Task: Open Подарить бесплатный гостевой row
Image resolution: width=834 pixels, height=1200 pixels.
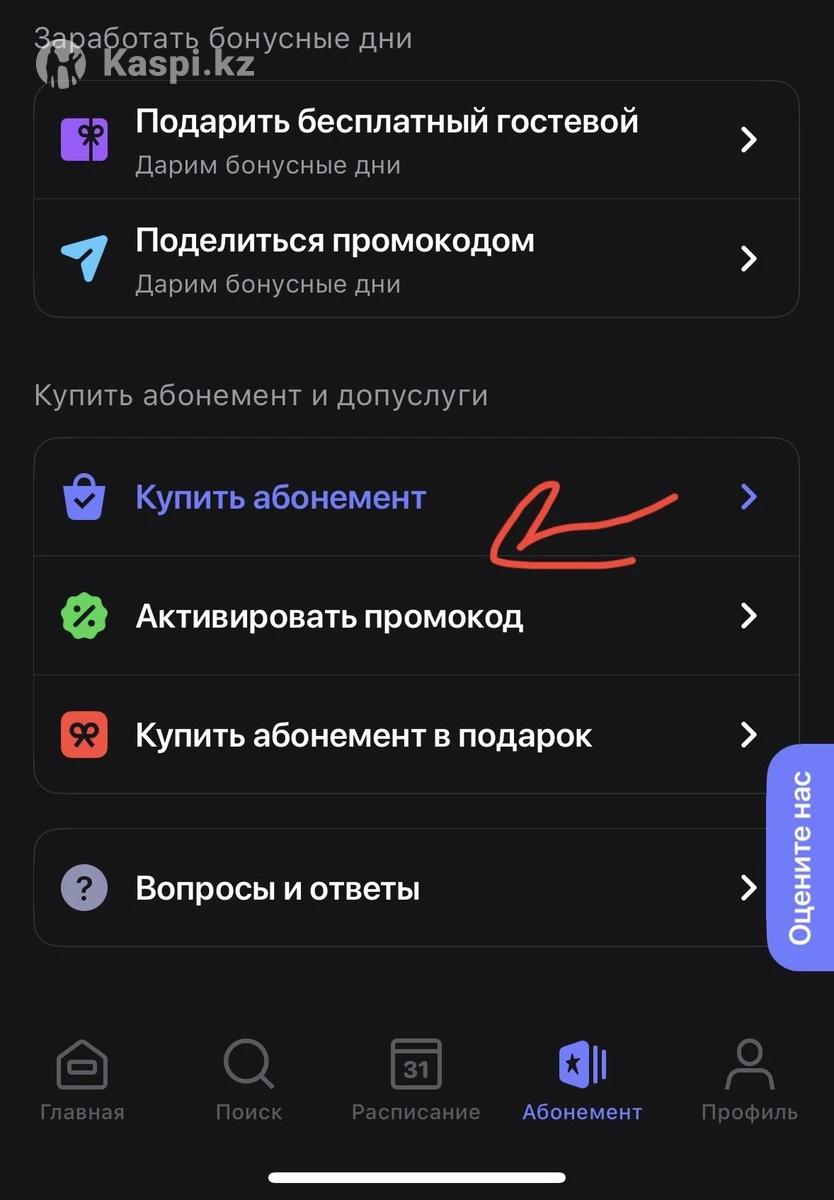Action: pyautogui.click(x=416, y=140)
